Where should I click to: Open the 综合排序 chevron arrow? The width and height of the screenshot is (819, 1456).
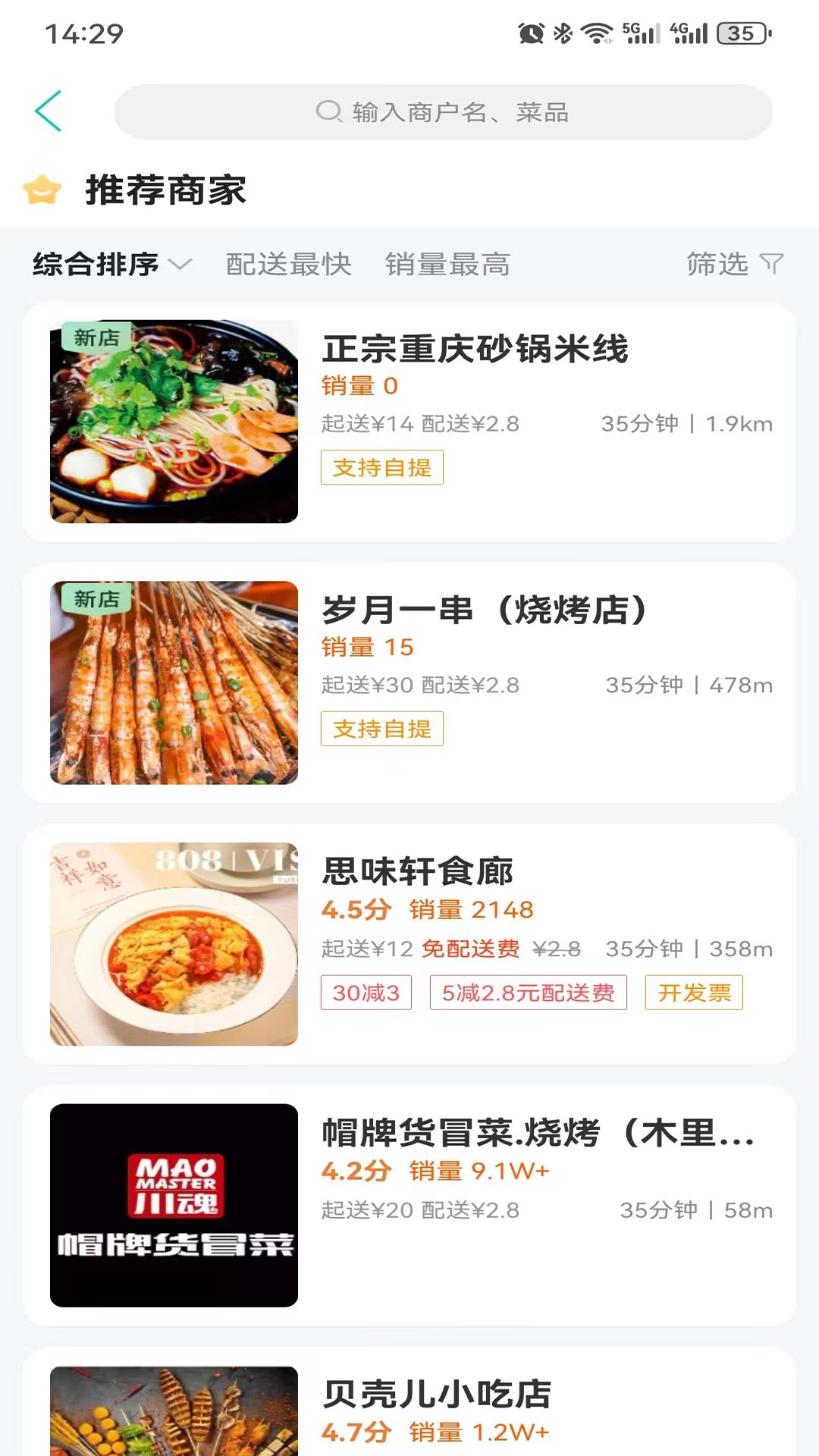click(x=180, y=266)
